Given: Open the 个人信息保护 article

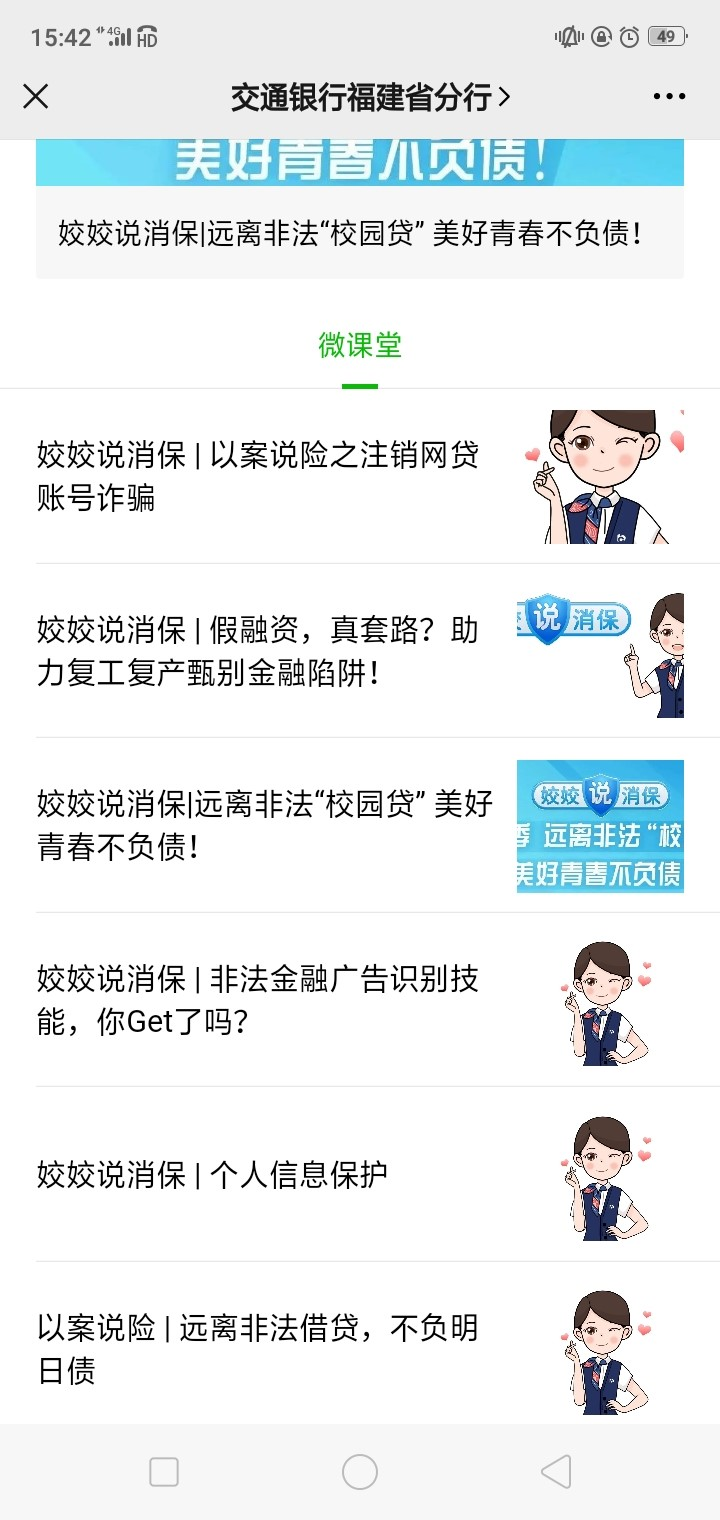Looking at the screenshot, I should (360, 1174).
